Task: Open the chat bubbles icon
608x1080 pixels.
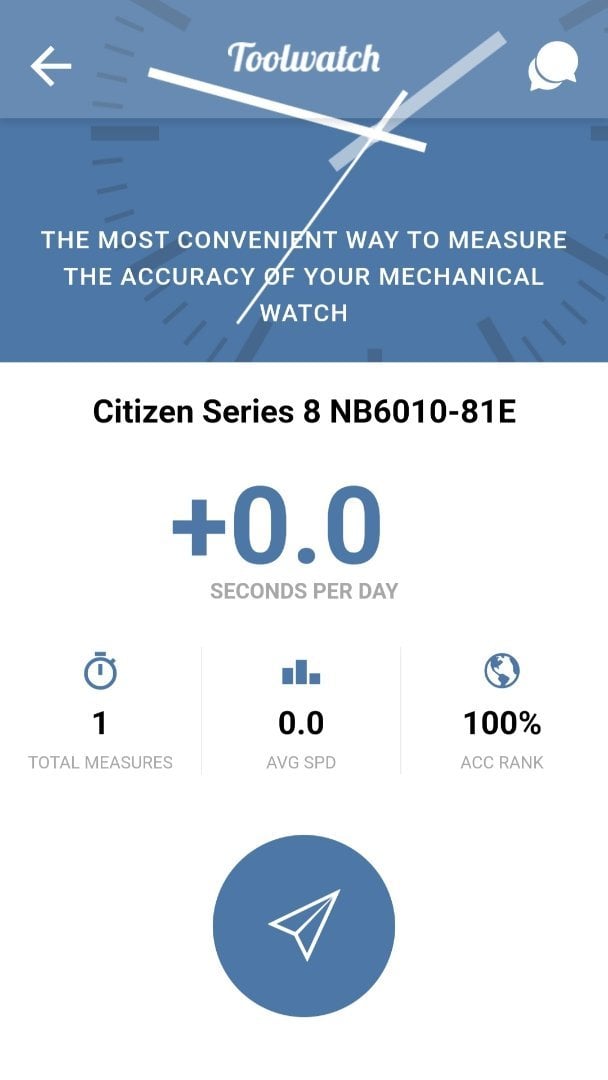Action: pyautogui.click(x=552, y=65)
